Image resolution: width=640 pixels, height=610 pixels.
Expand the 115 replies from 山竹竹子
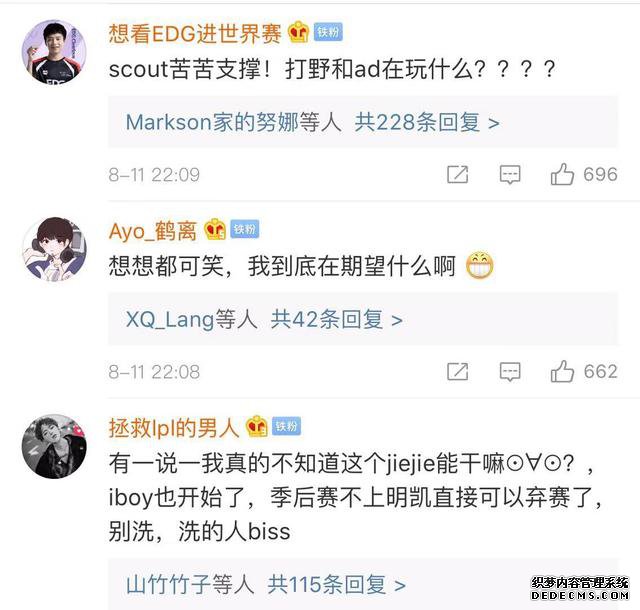[265, 583]
